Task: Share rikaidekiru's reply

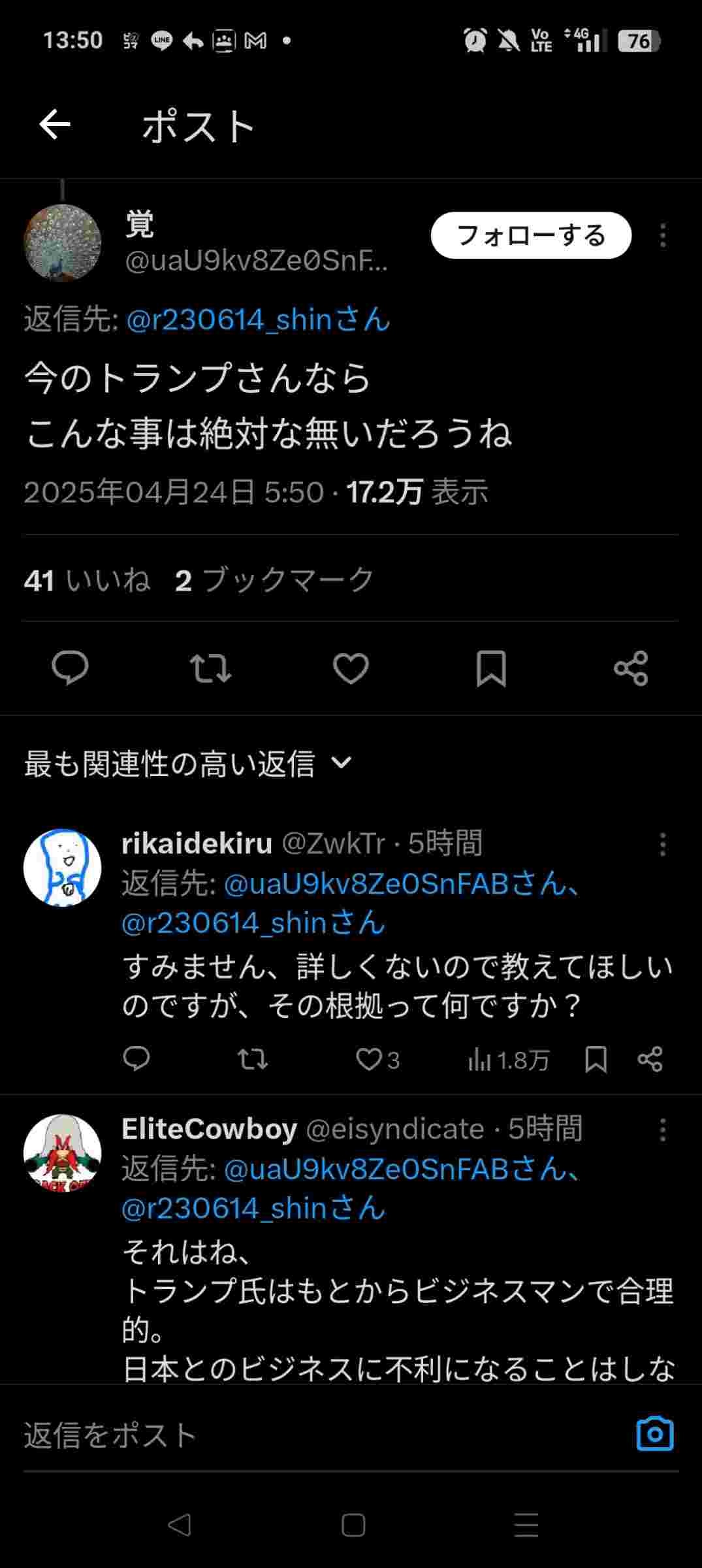Action: (x=650, y=1059)
